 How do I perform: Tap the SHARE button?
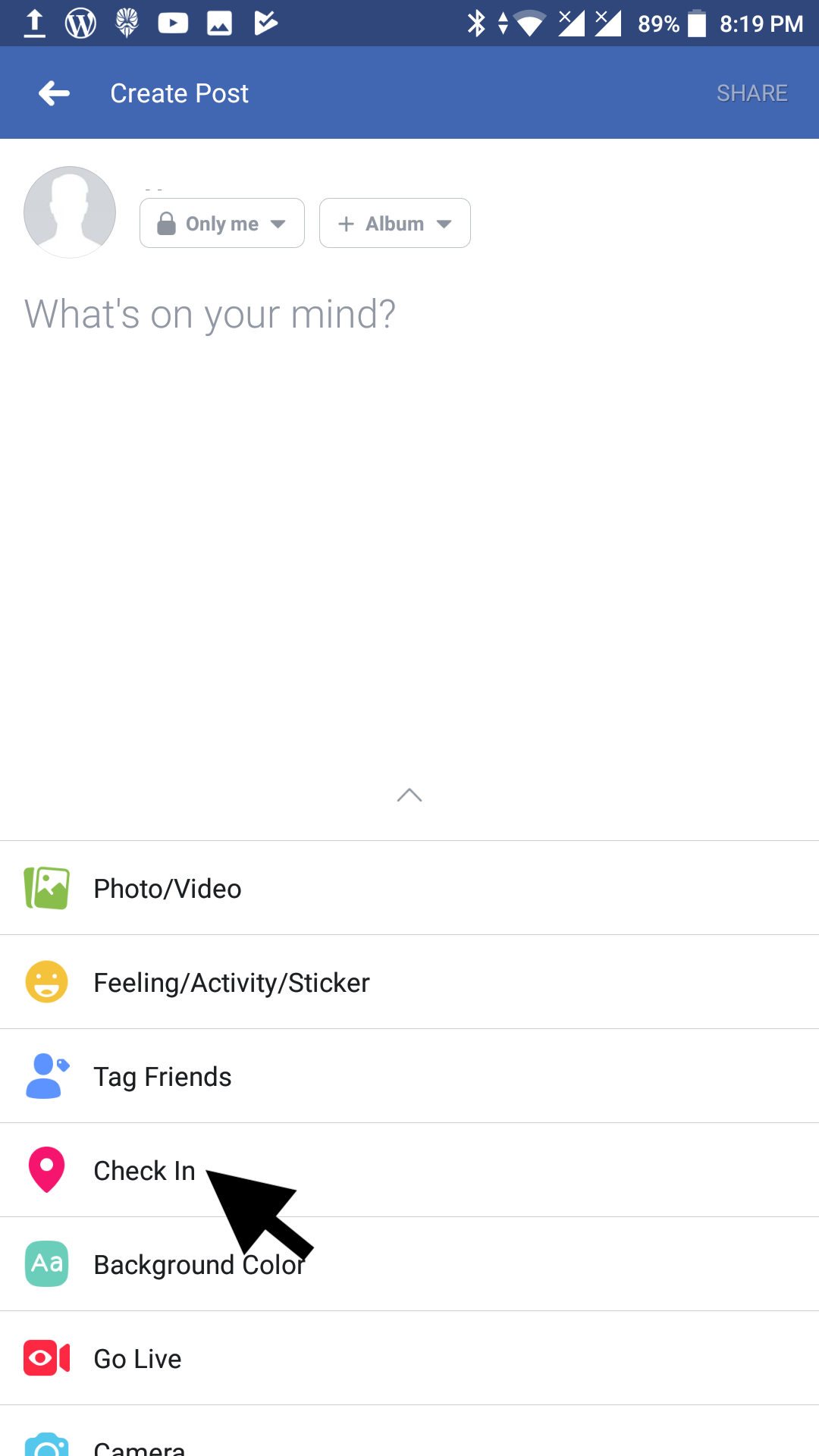752,93
